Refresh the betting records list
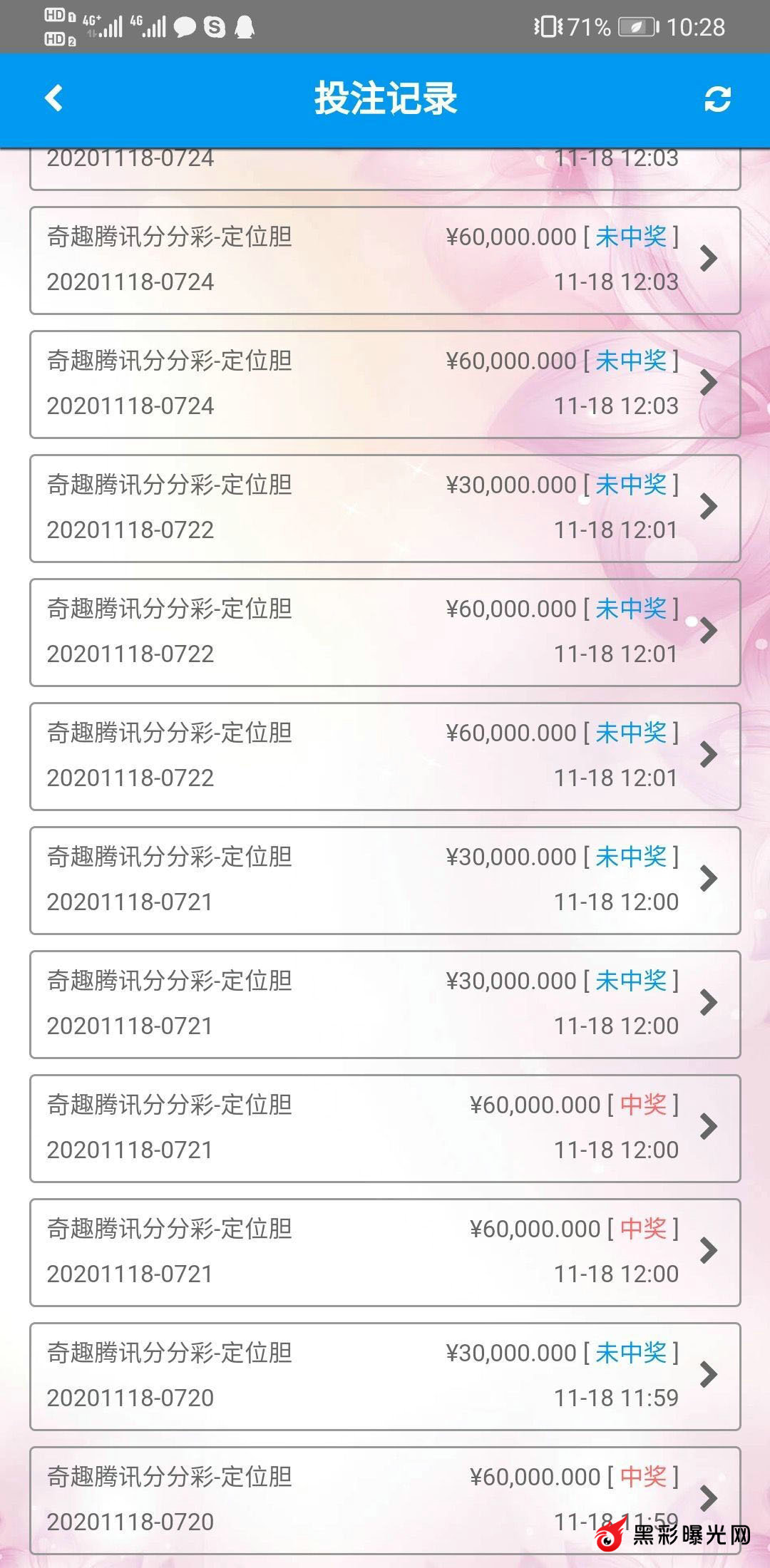Image resolution: width=770 pixels, height=1568 pixels. pyautogui.click(x=717, y=99)
